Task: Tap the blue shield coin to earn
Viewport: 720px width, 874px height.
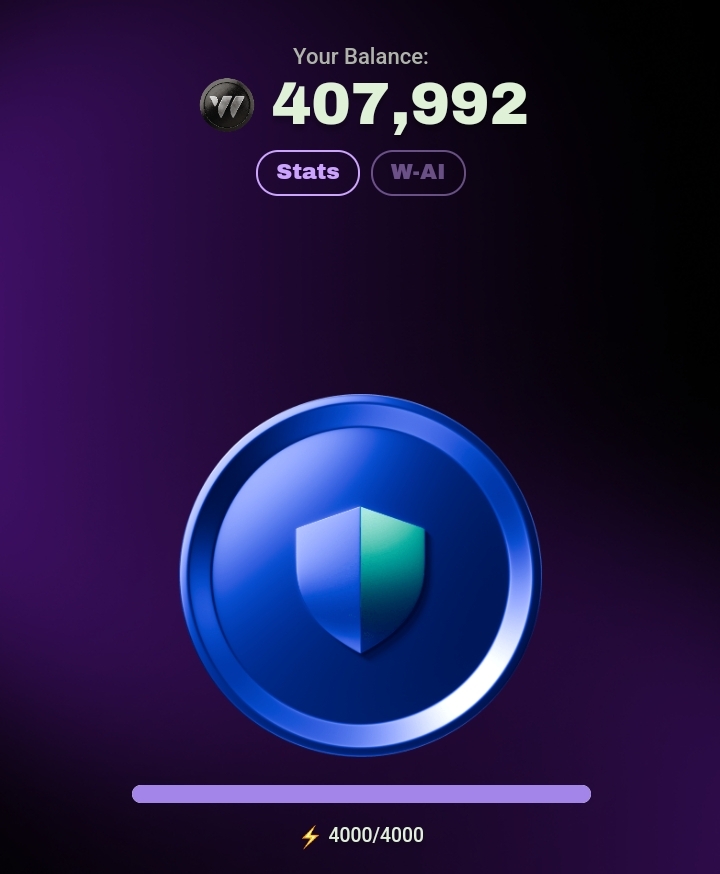Action: pyautogui.click(x=360, y=575)
